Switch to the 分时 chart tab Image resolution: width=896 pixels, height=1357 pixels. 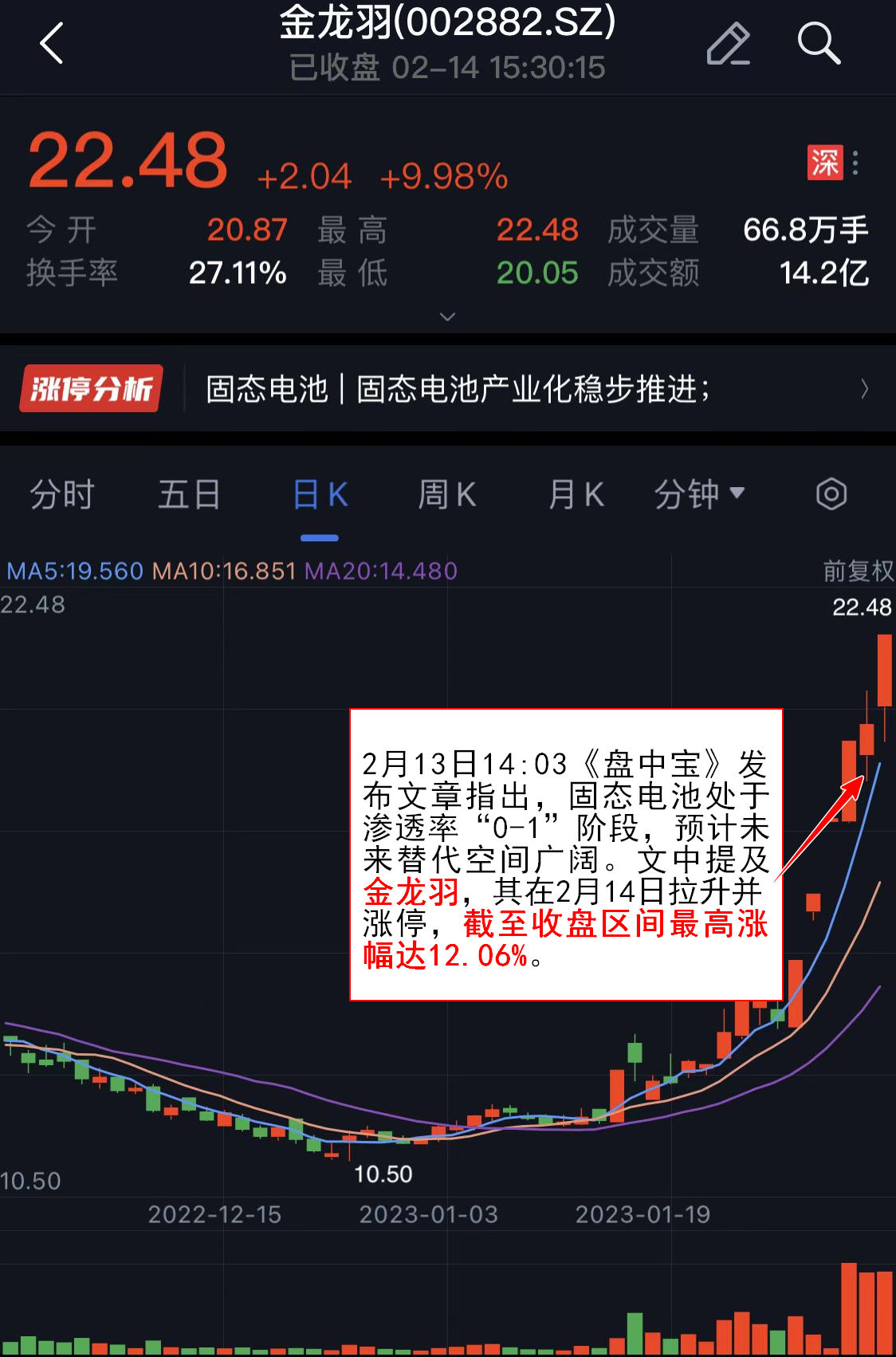click(x=62, y=494)
